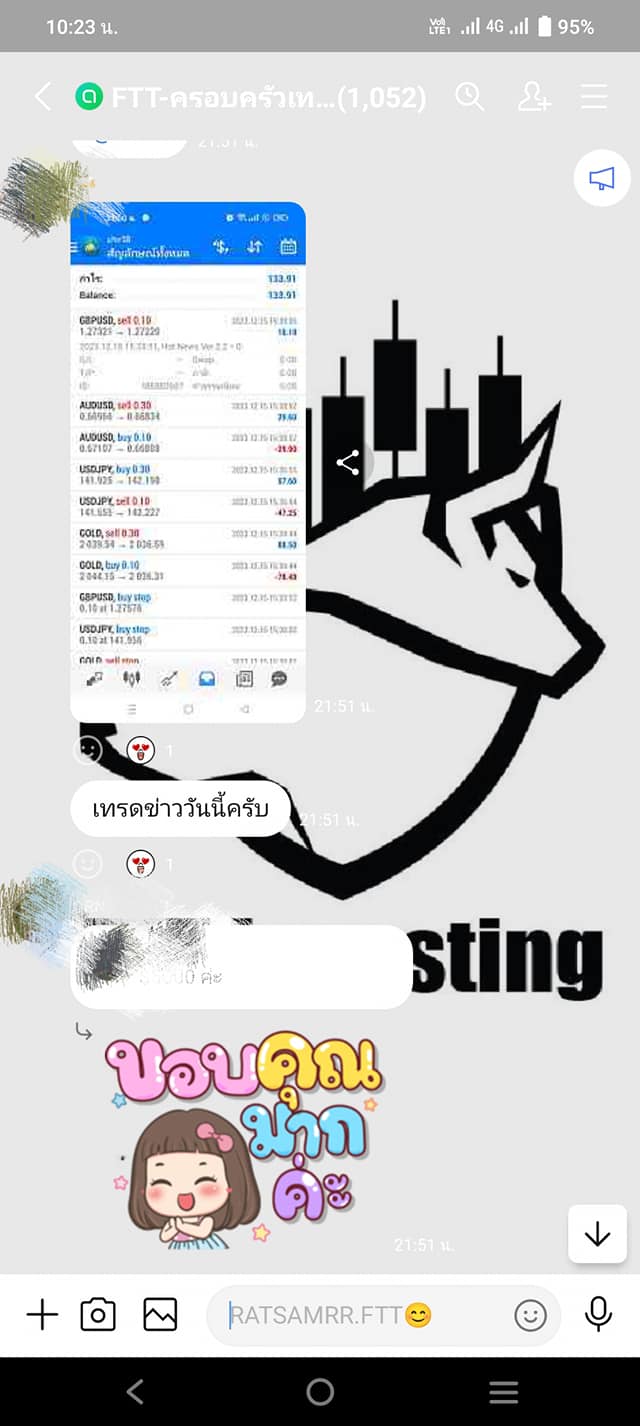The width and height of the screenshot is (640, 1426).
Task: Open the announcements megaphone
Action: pyautogui.click(x=601, y=179)
